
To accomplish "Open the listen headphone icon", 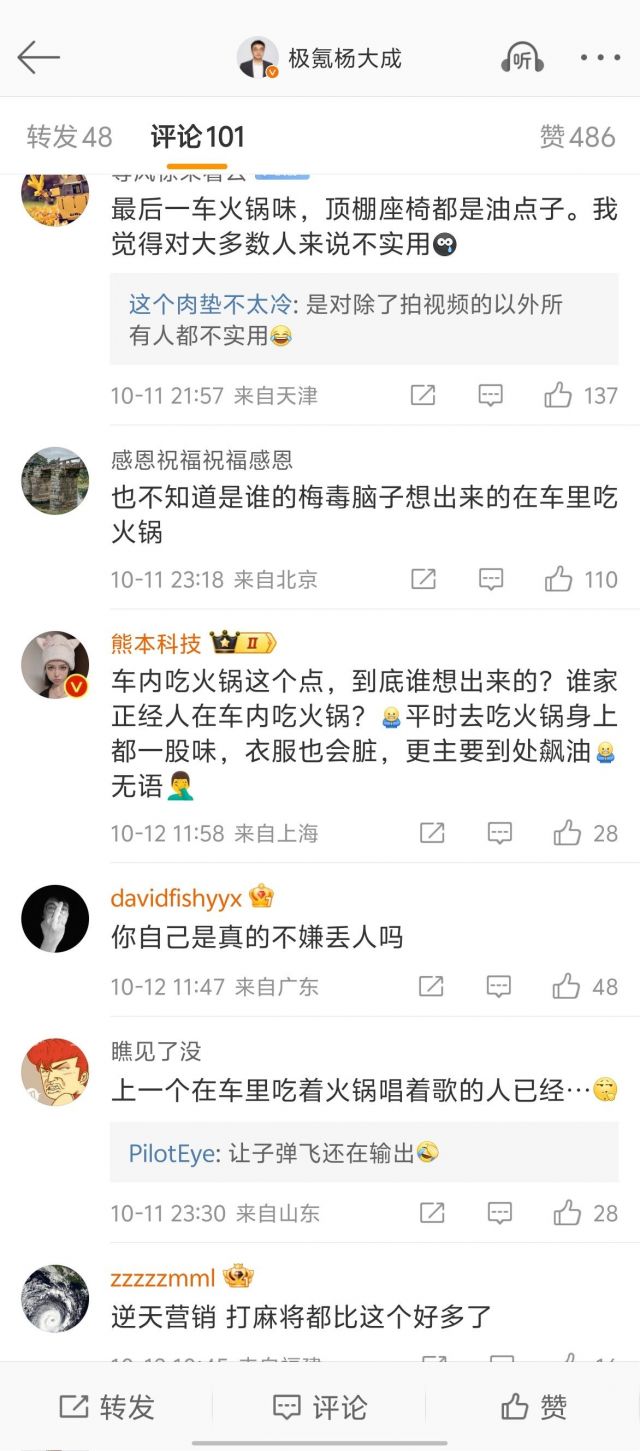I will coord(521,58).
